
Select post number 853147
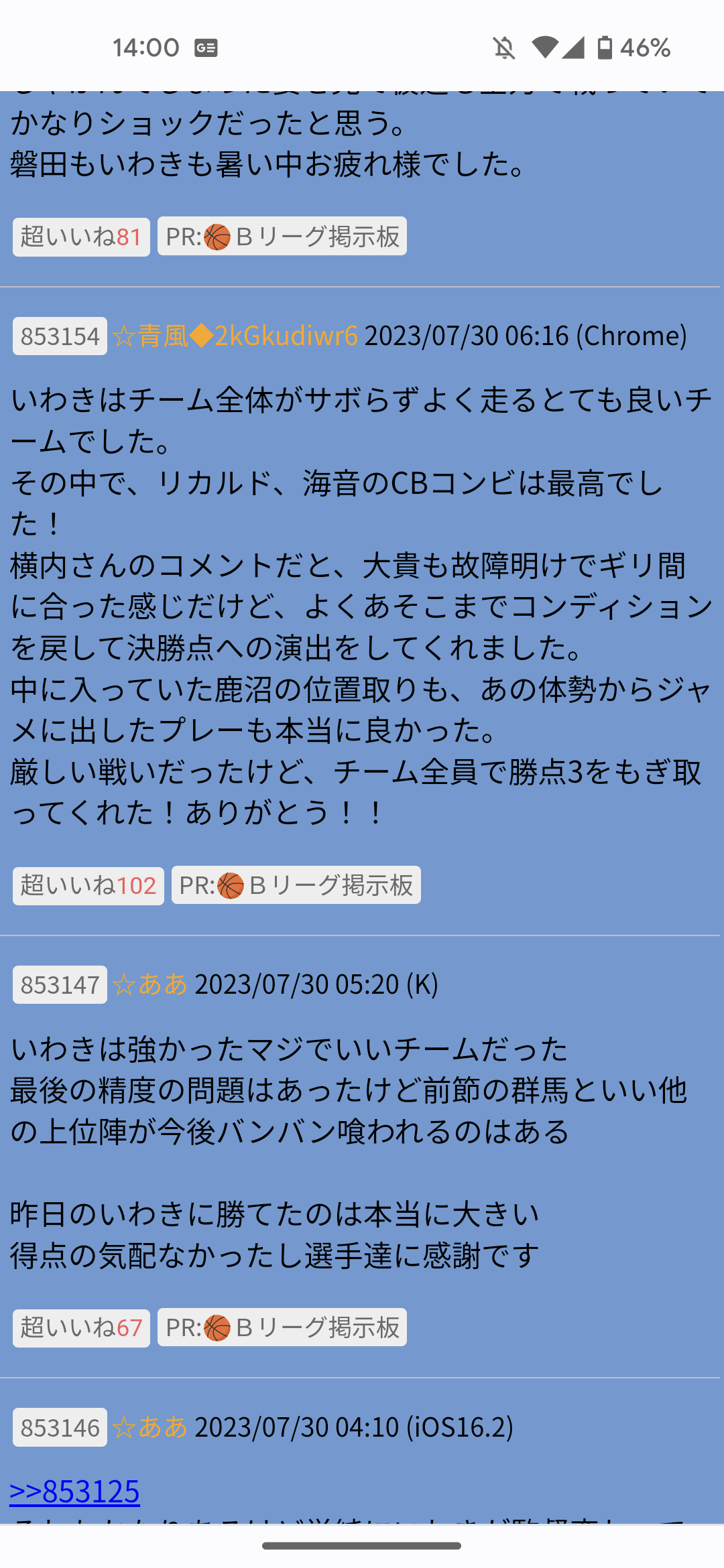60,985
